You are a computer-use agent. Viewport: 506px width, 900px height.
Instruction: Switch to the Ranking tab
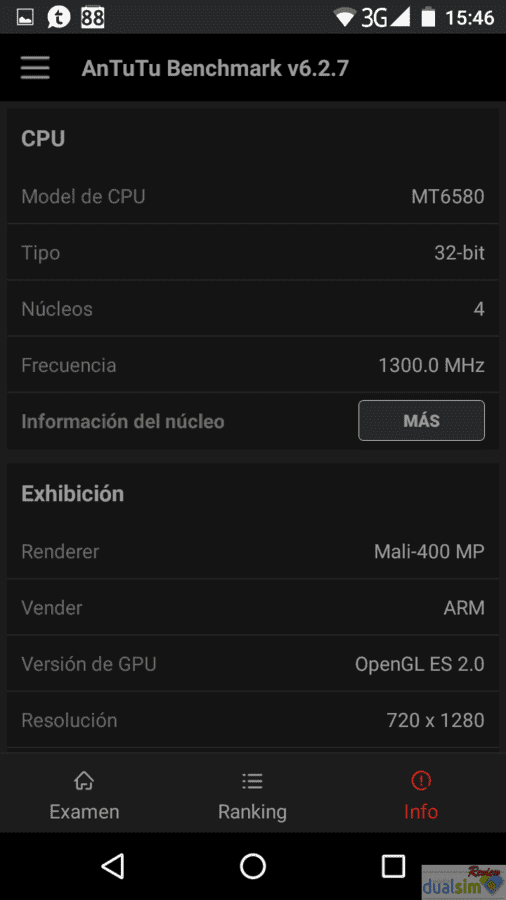point(252,796)
